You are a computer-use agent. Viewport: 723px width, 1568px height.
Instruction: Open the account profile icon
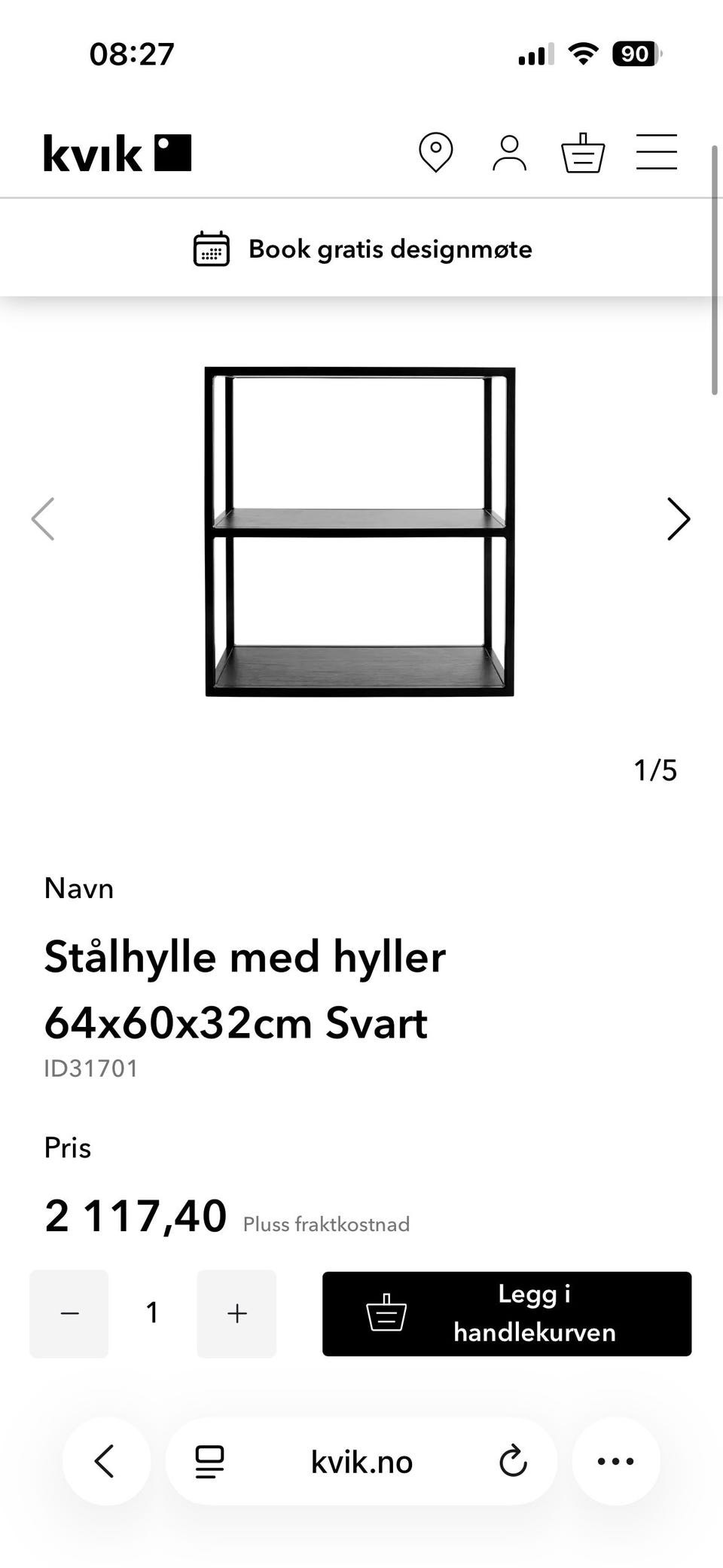pyautogui.click(x=509, y=152)
